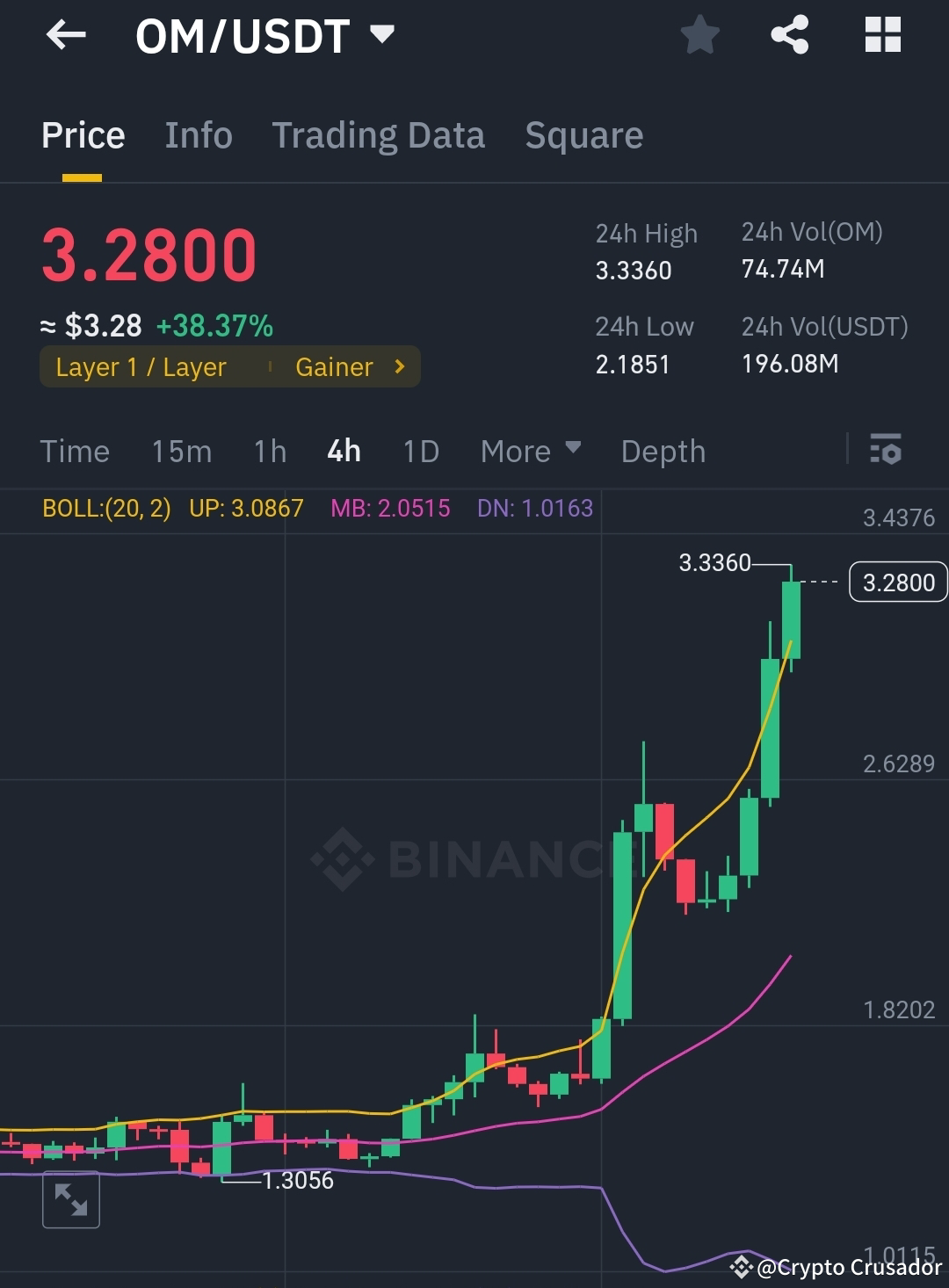Screen dimensions: 949x1288
Task: Open the BOLL indicator settings label
Action: (107, 508)
